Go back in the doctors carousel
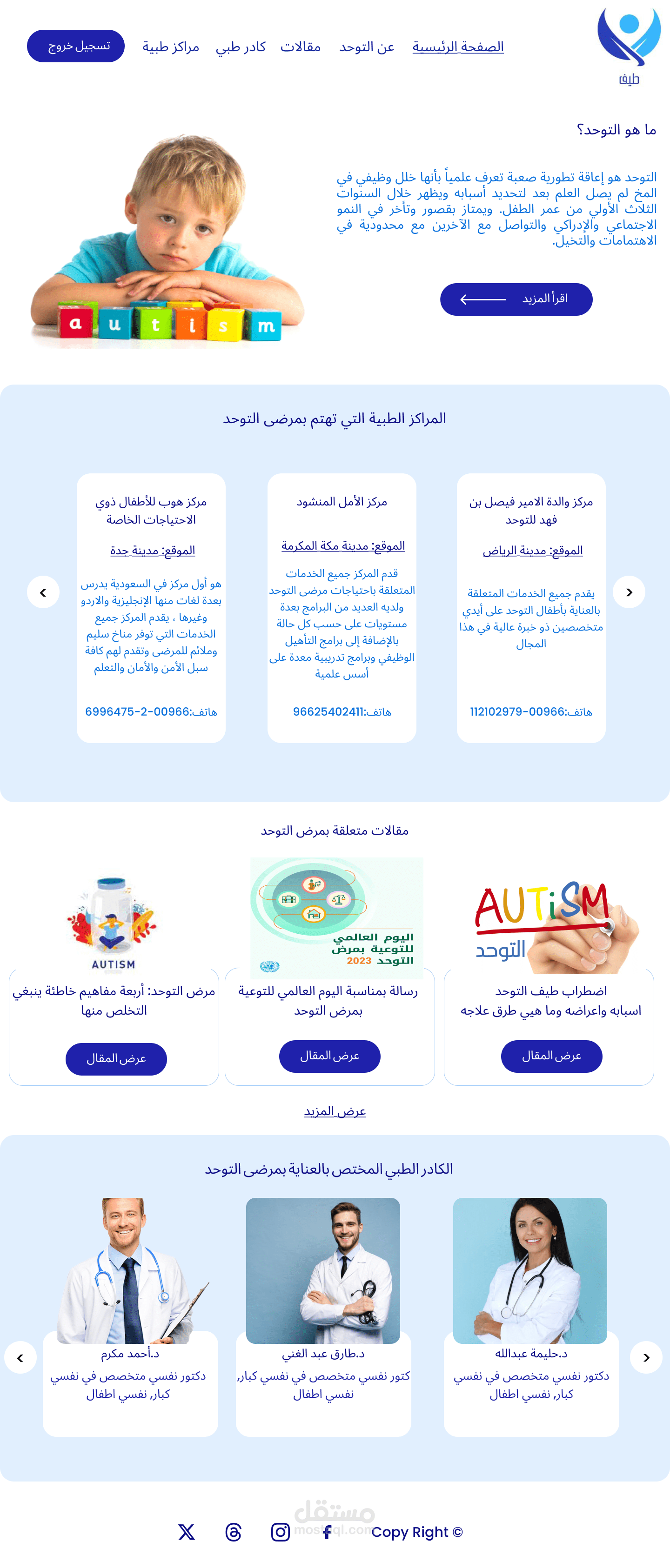This screenshot has height=1568, width=670. point(20,1357)
